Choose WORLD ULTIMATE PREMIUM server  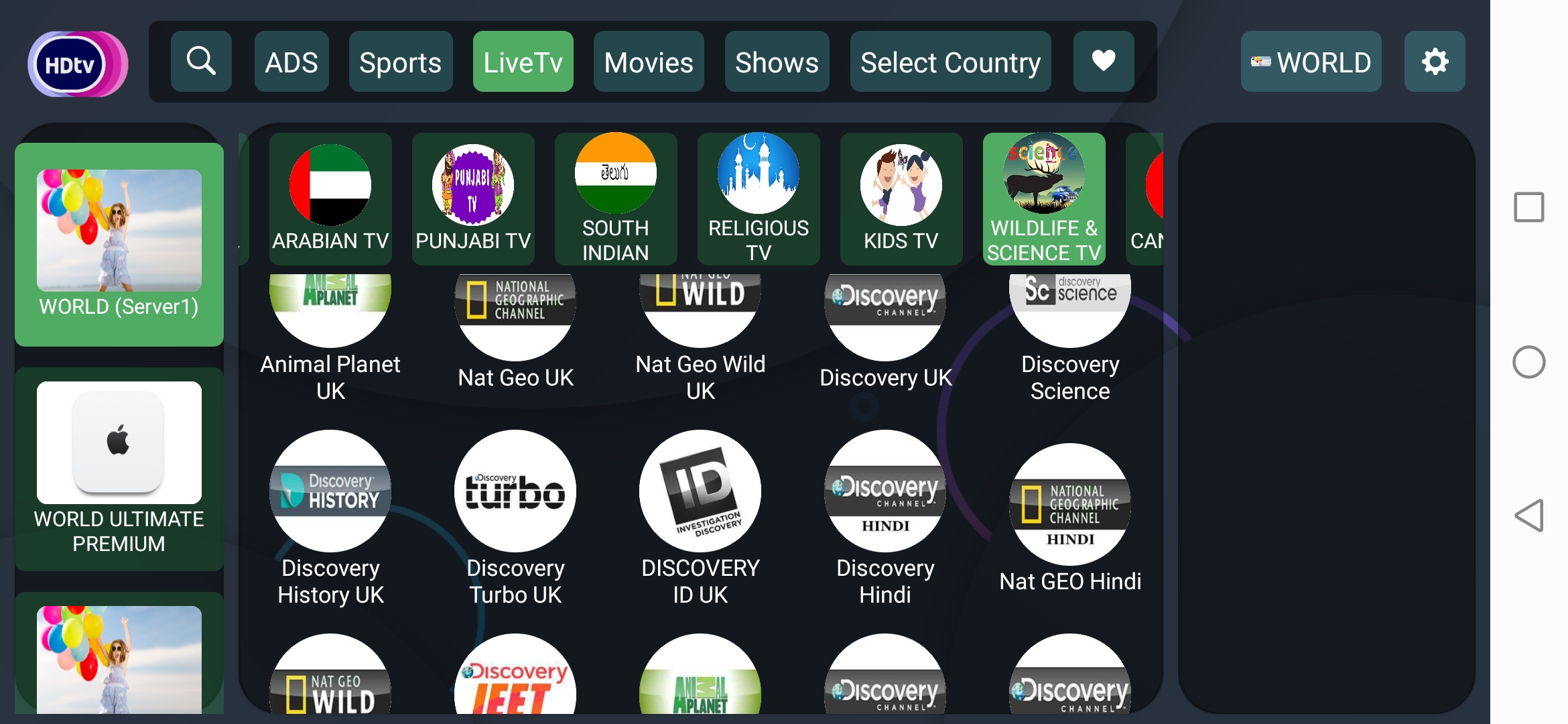pyautogui.click(x=119, y=469)
